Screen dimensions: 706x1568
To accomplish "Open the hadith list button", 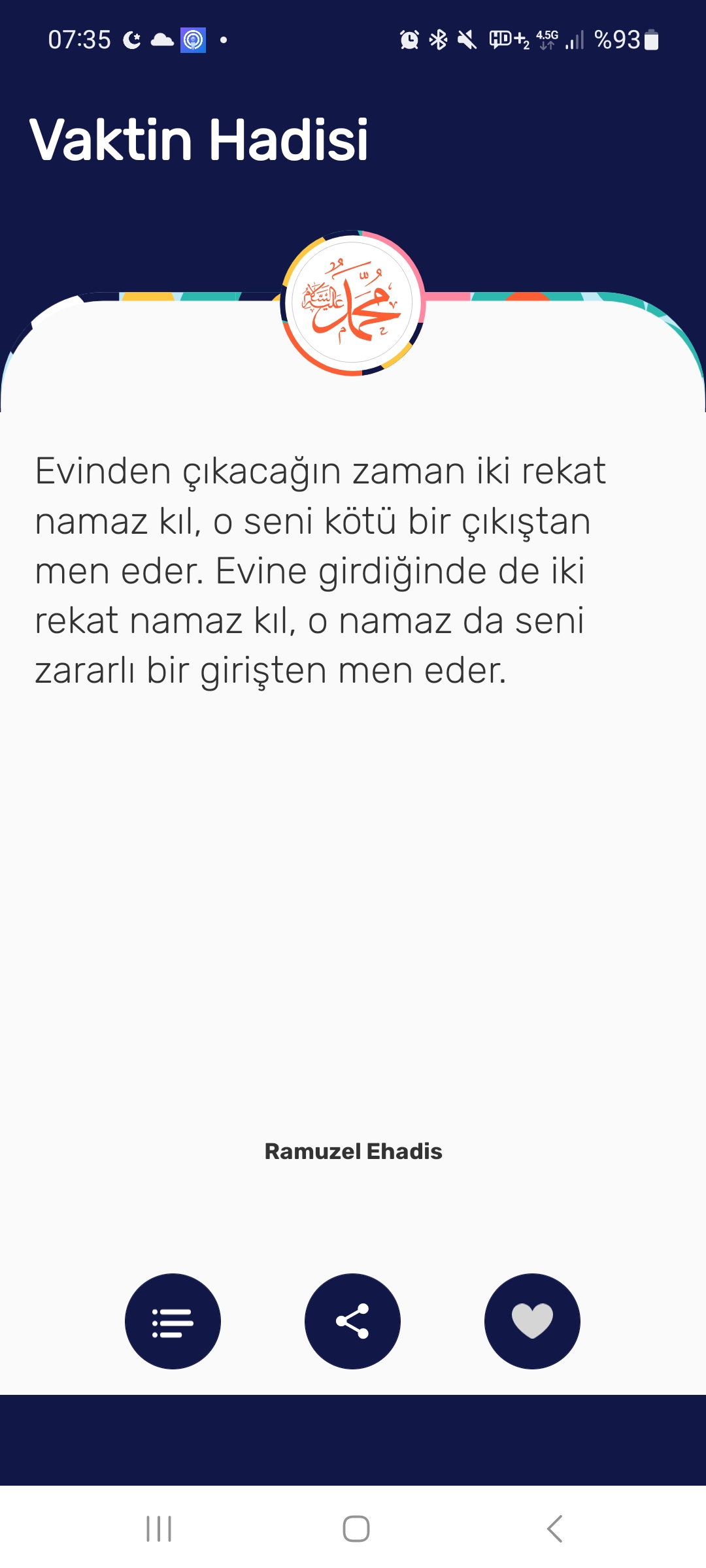I will click(173, 1321).
